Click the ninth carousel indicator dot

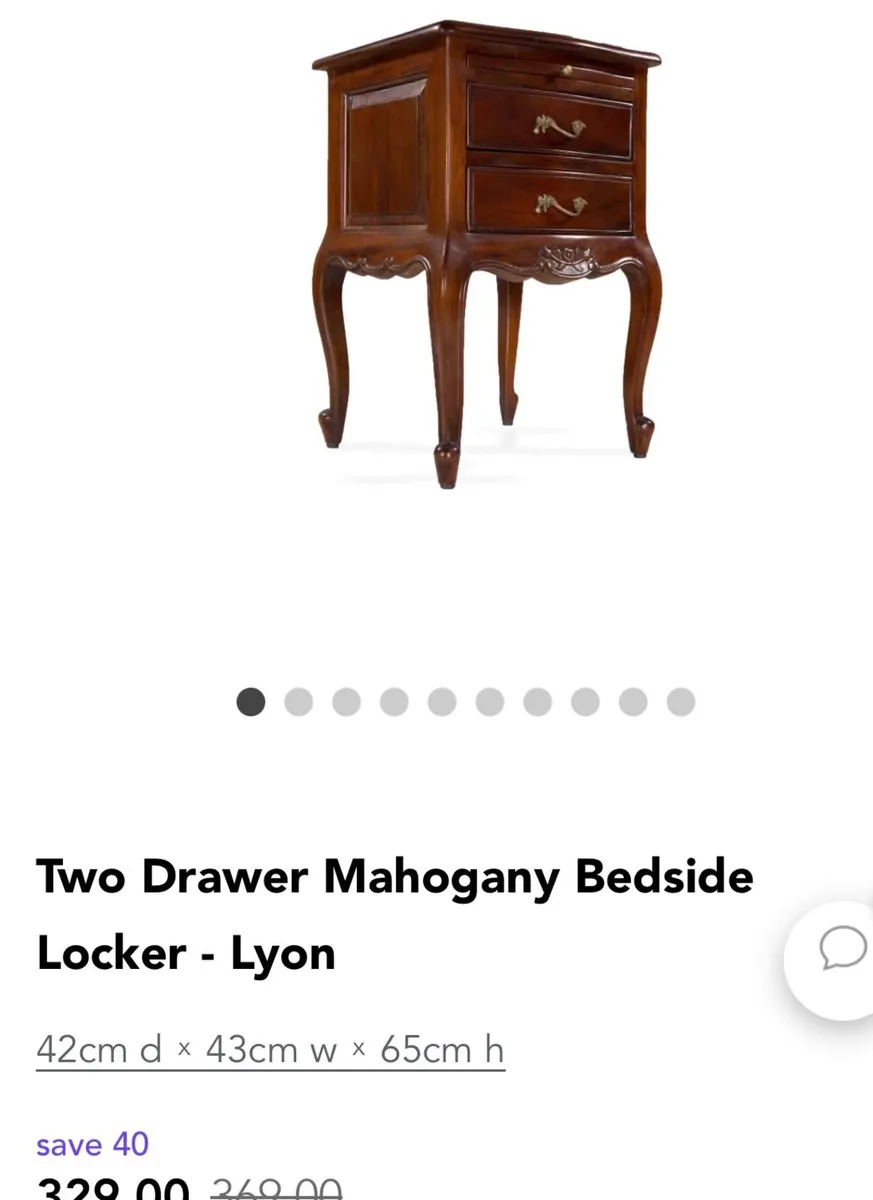[x=633, y=702]
